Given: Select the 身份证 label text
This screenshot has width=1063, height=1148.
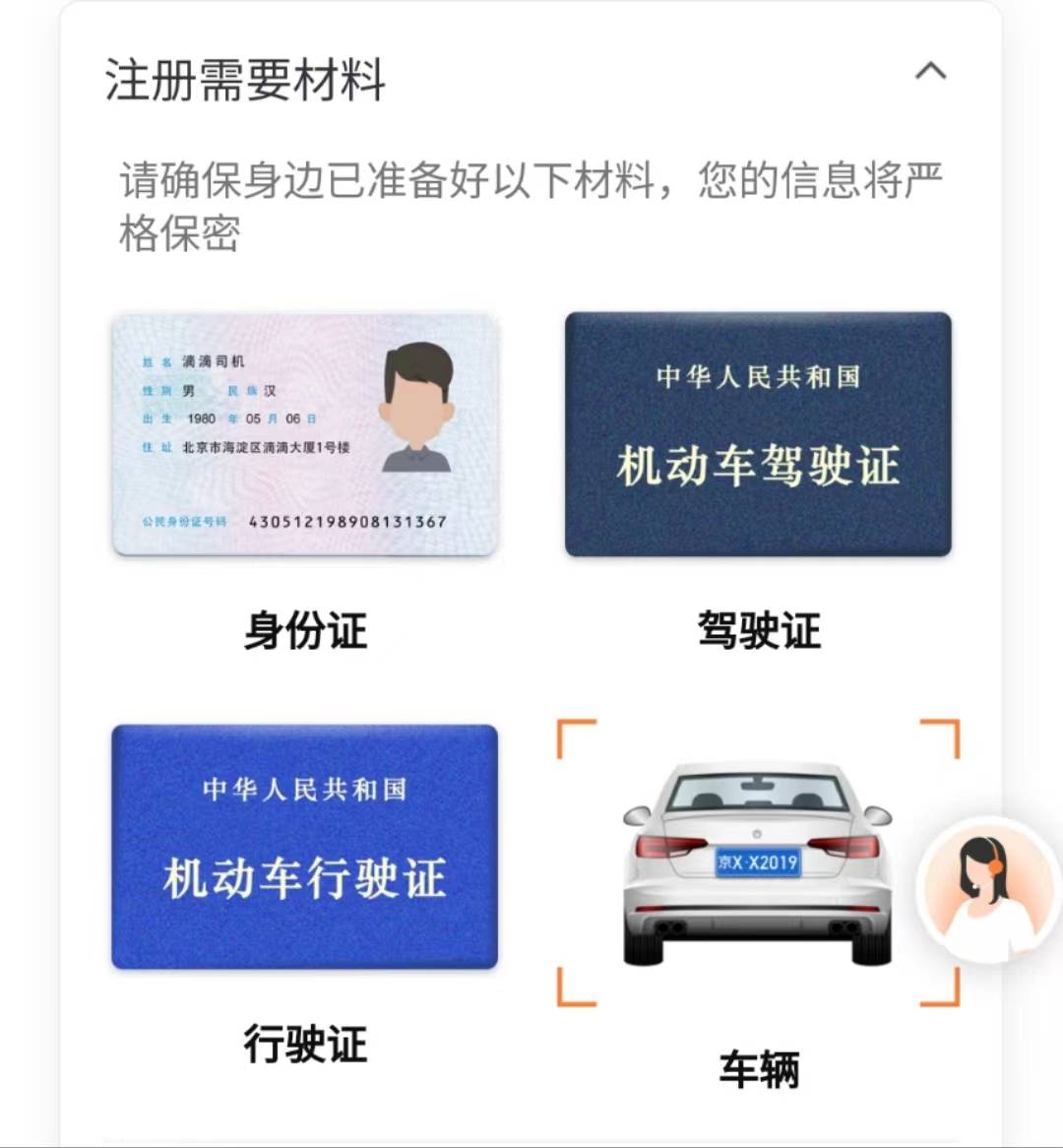Looking at the screenshot, I should click(305, 631).
